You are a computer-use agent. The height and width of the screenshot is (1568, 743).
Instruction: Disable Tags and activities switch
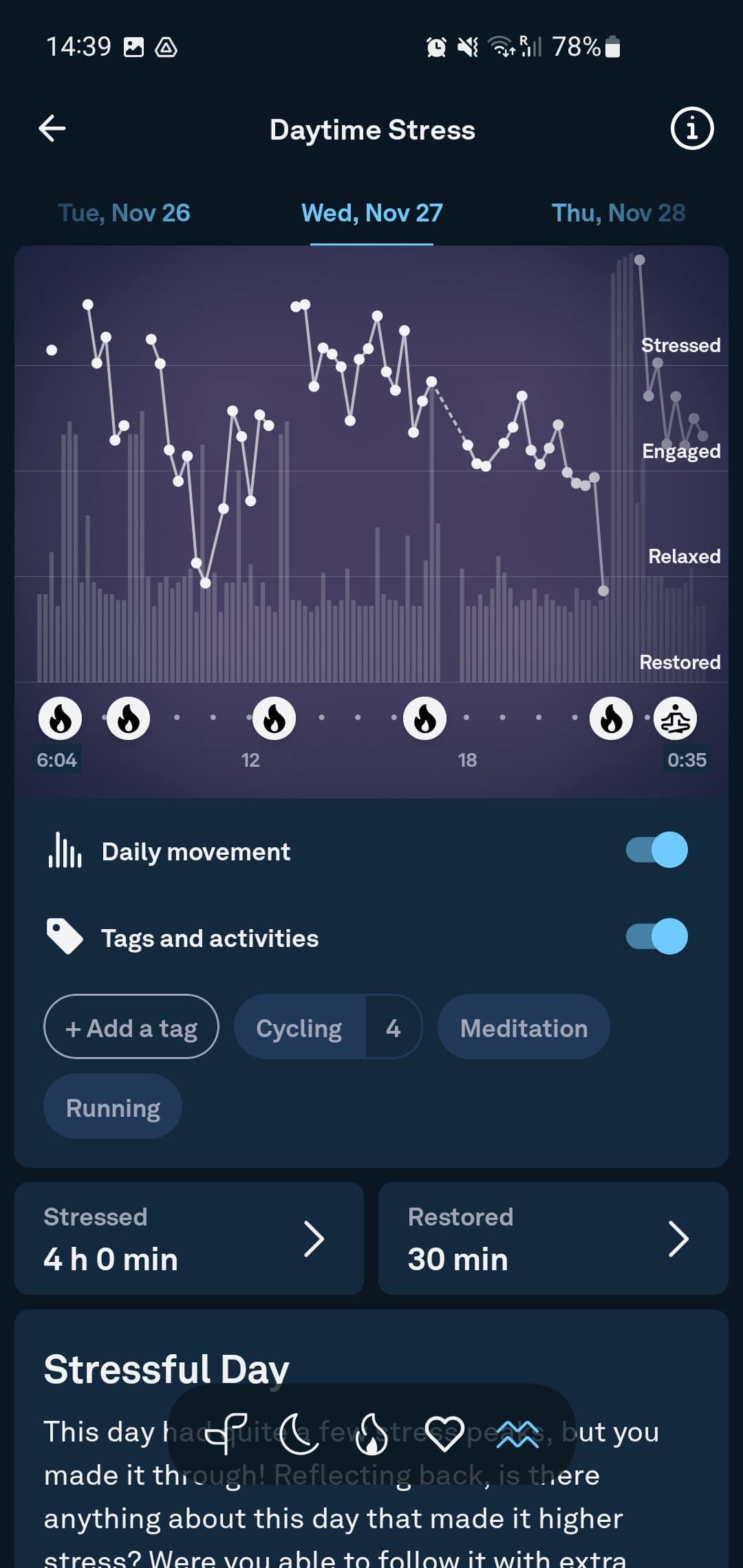click(x=656, y=937)
